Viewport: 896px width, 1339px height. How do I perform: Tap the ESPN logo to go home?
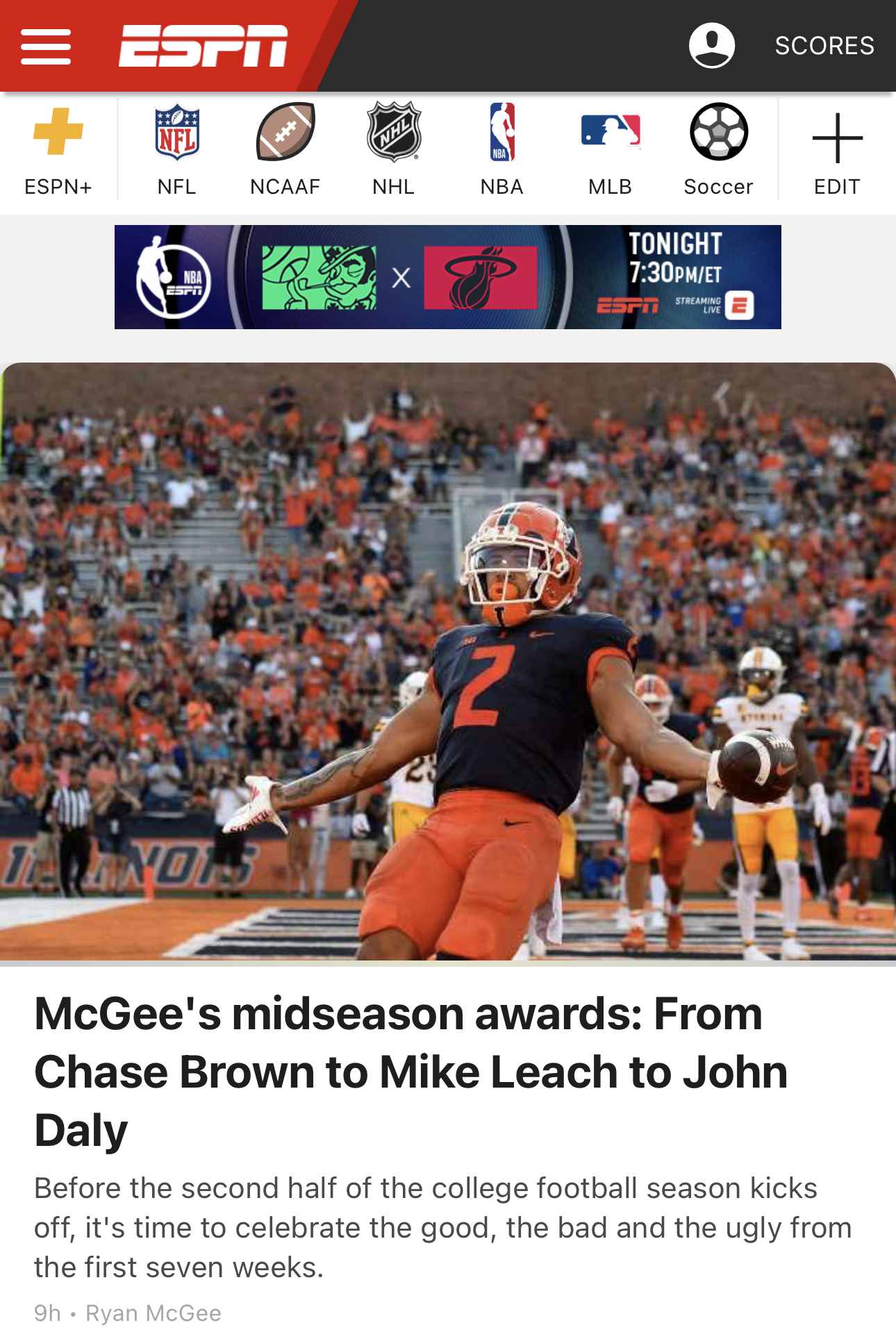(x=203, y=46)
